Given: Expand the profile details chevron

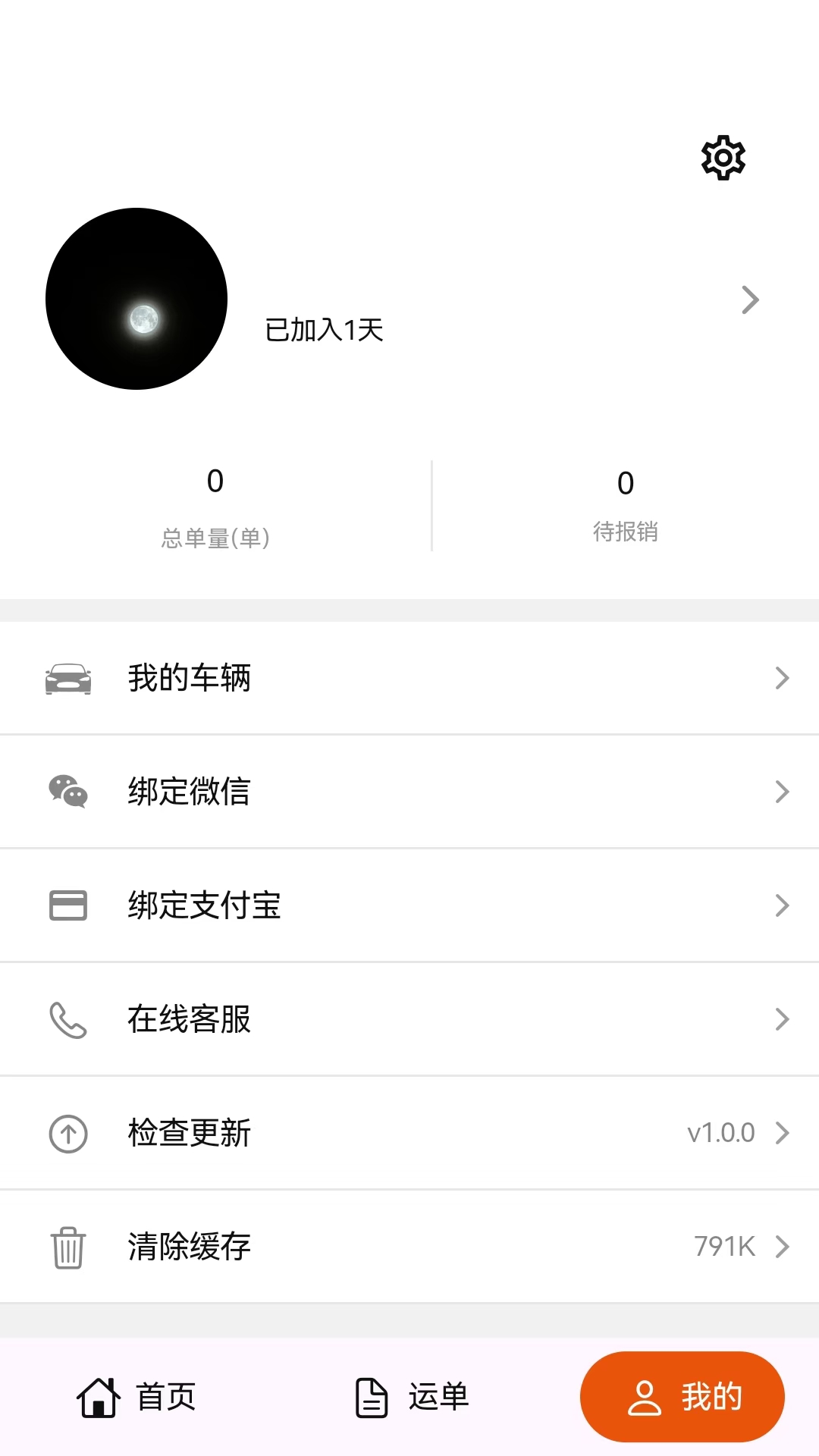Looking at the screenshot, I should click(750, 299).
